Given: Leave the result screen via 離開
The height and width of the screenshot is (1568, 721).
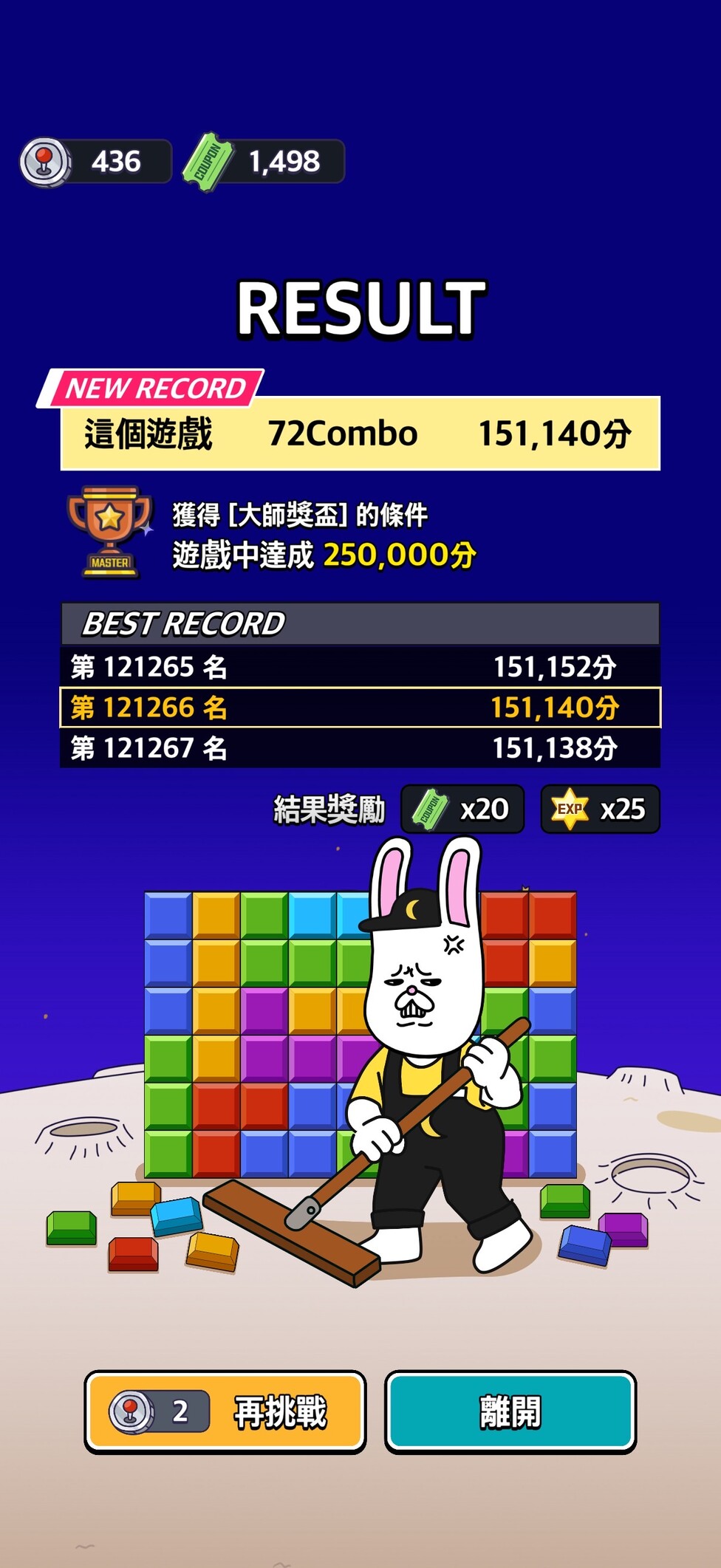Looking at the screenshot, I should [x=510, y=1411].
